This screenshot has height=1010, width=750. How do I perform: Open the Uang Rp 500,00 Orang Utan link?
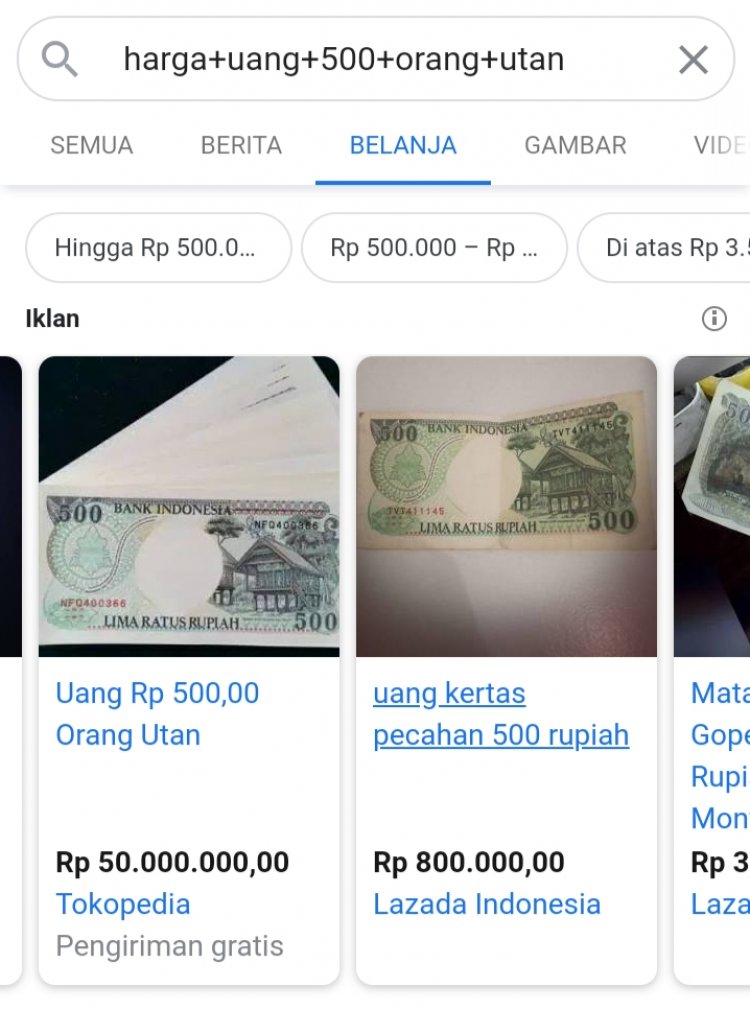[x=157, y=714]
